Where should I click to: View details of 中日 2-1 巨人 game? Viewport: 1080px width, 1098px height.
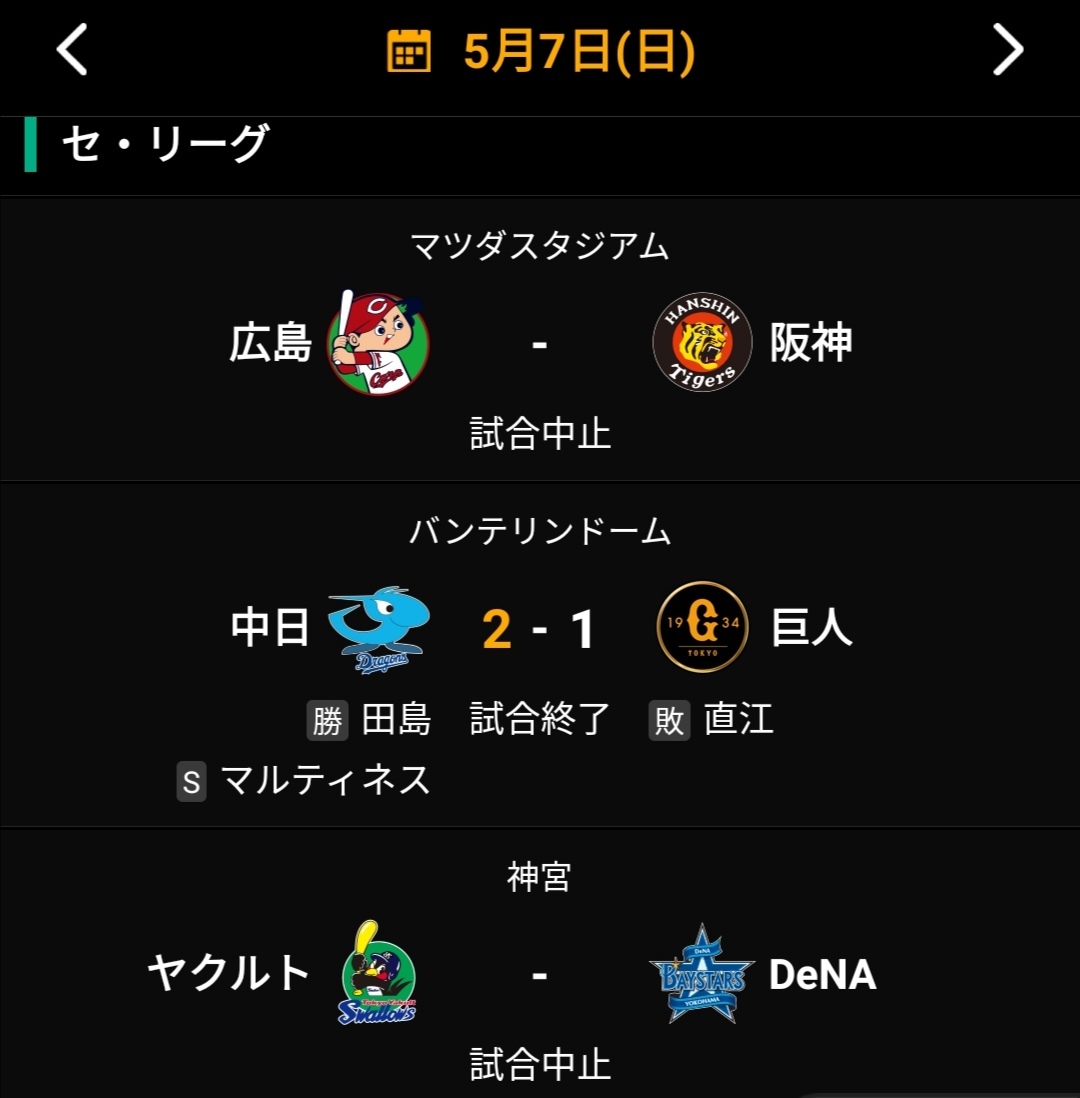pos(540,630)
